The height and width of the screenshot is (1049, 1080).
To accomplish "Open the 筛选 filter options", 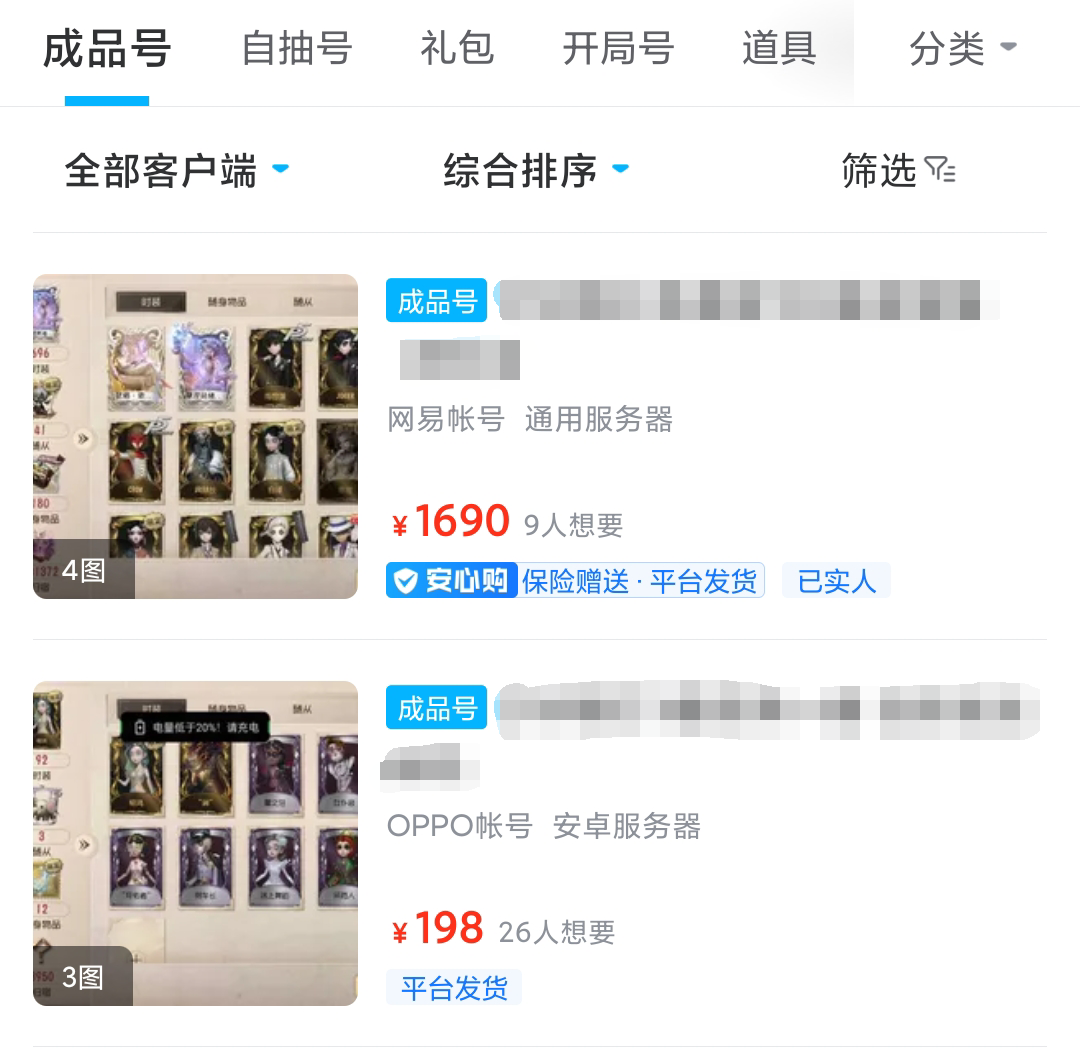I will coord(898,171).
